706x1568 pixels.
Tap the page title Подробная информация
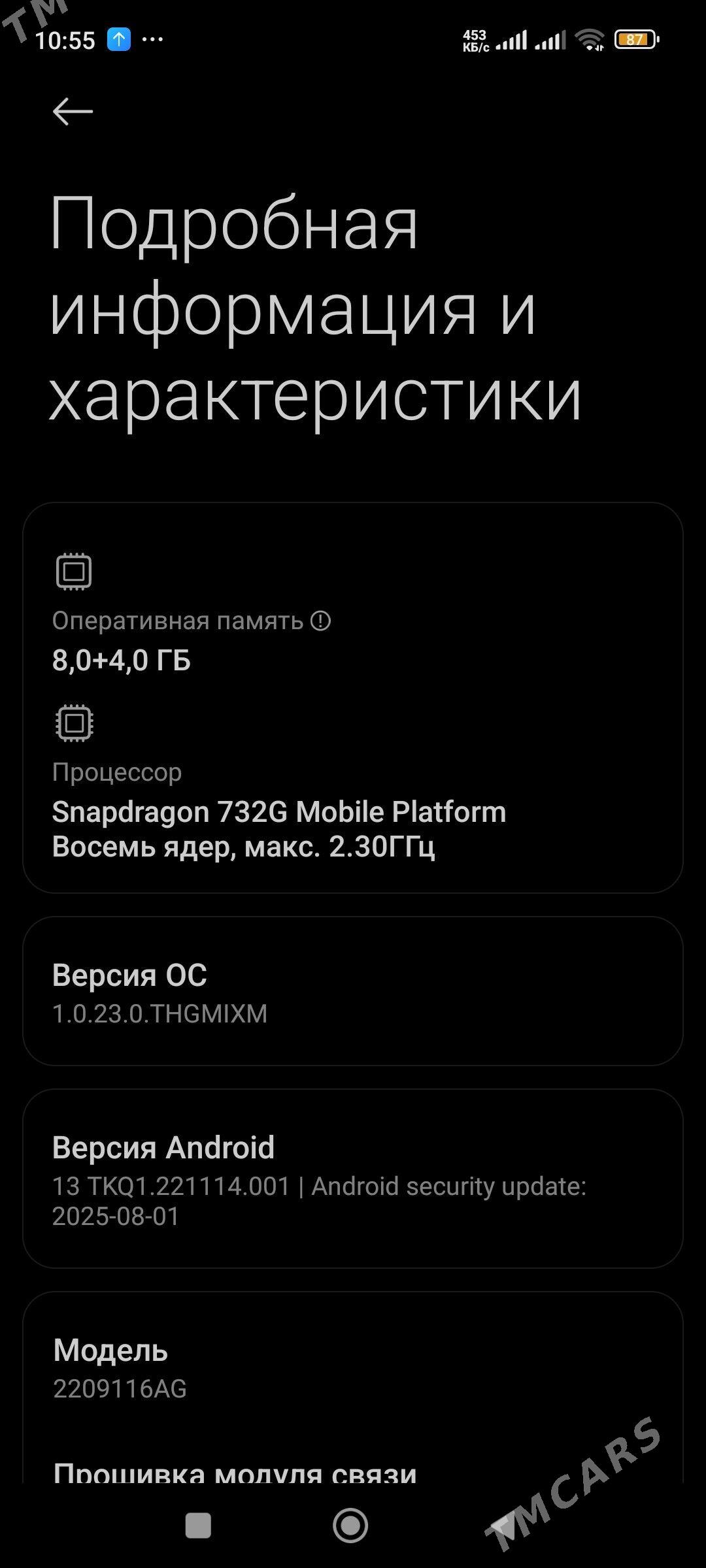(314, 307)
